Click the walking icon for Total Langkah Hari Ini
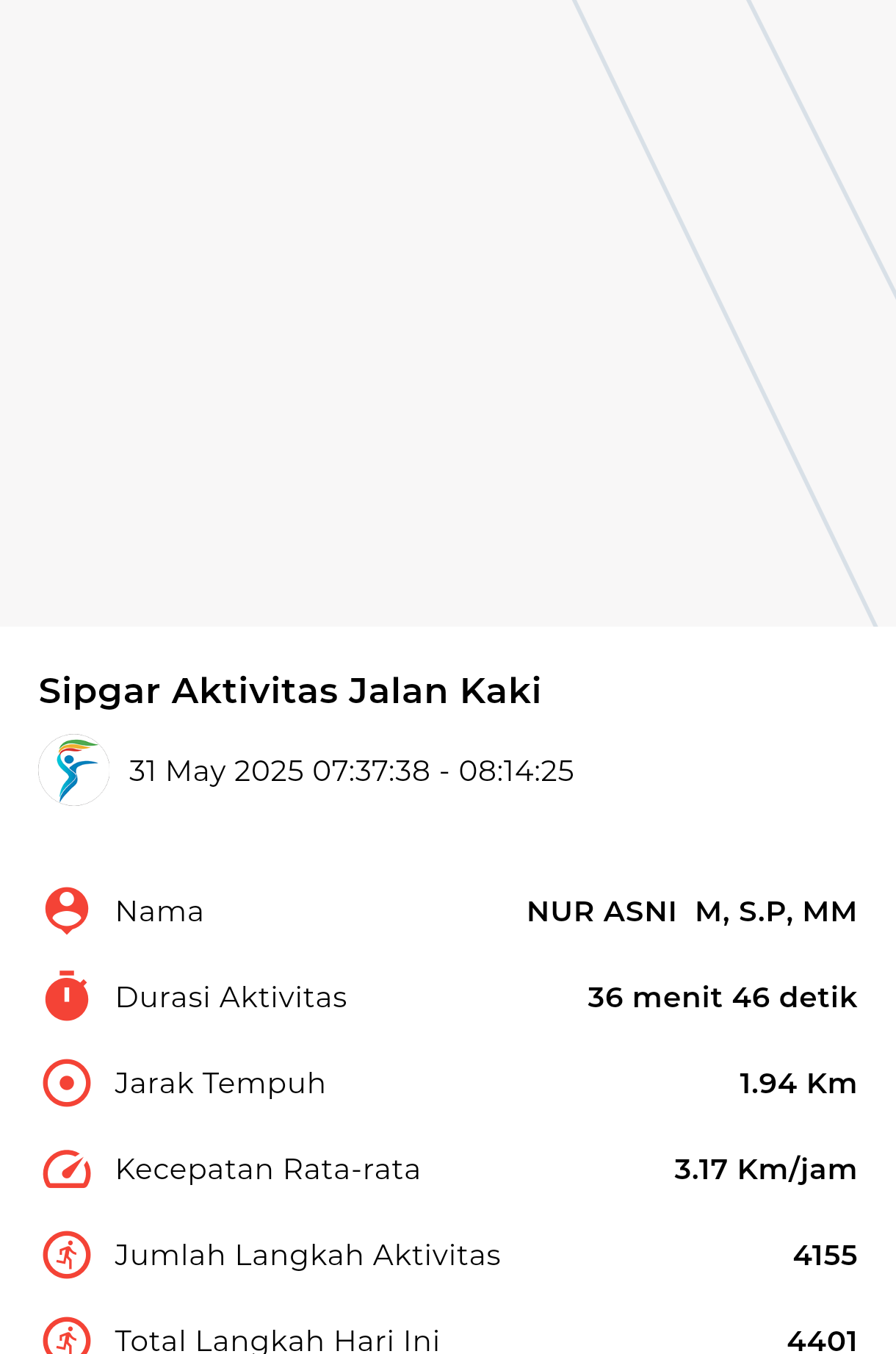 tap(66, 1337)
